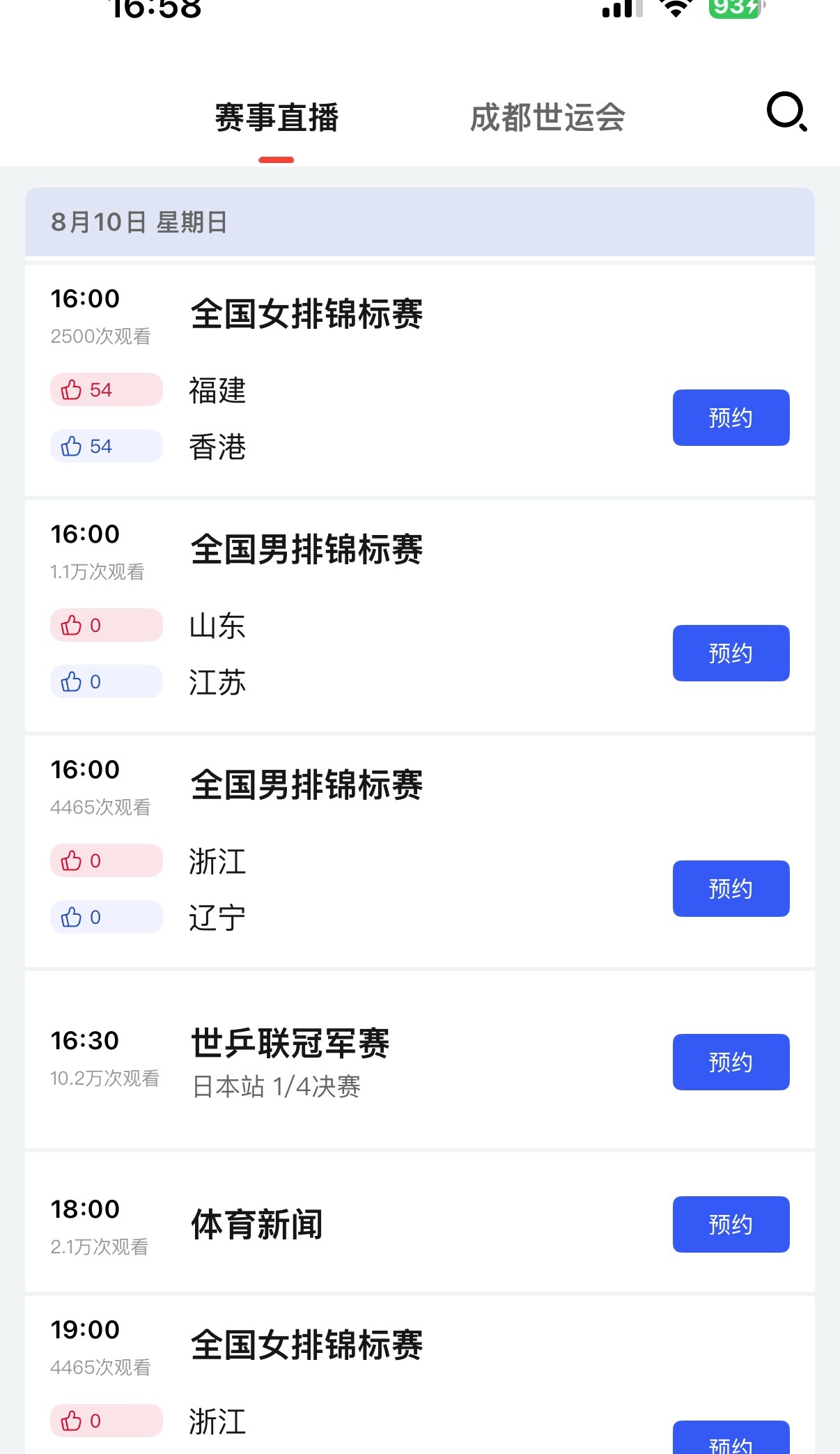Select the 赛事直播 tab
Screen dimensions: 840x1454
(277, 117)
